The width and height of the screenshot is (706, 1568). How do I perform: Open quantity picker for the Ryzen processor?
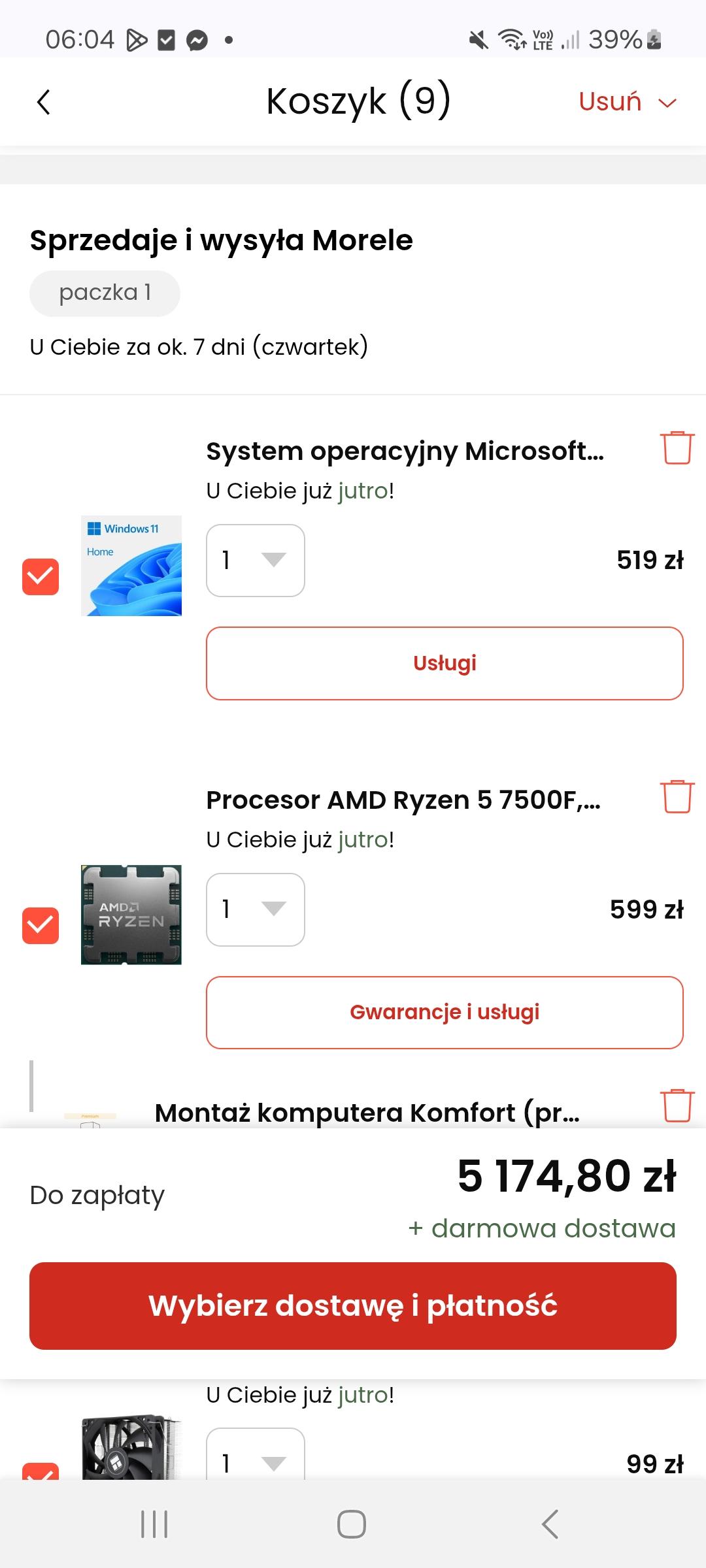pyautogui.click(x=256, y=909)
